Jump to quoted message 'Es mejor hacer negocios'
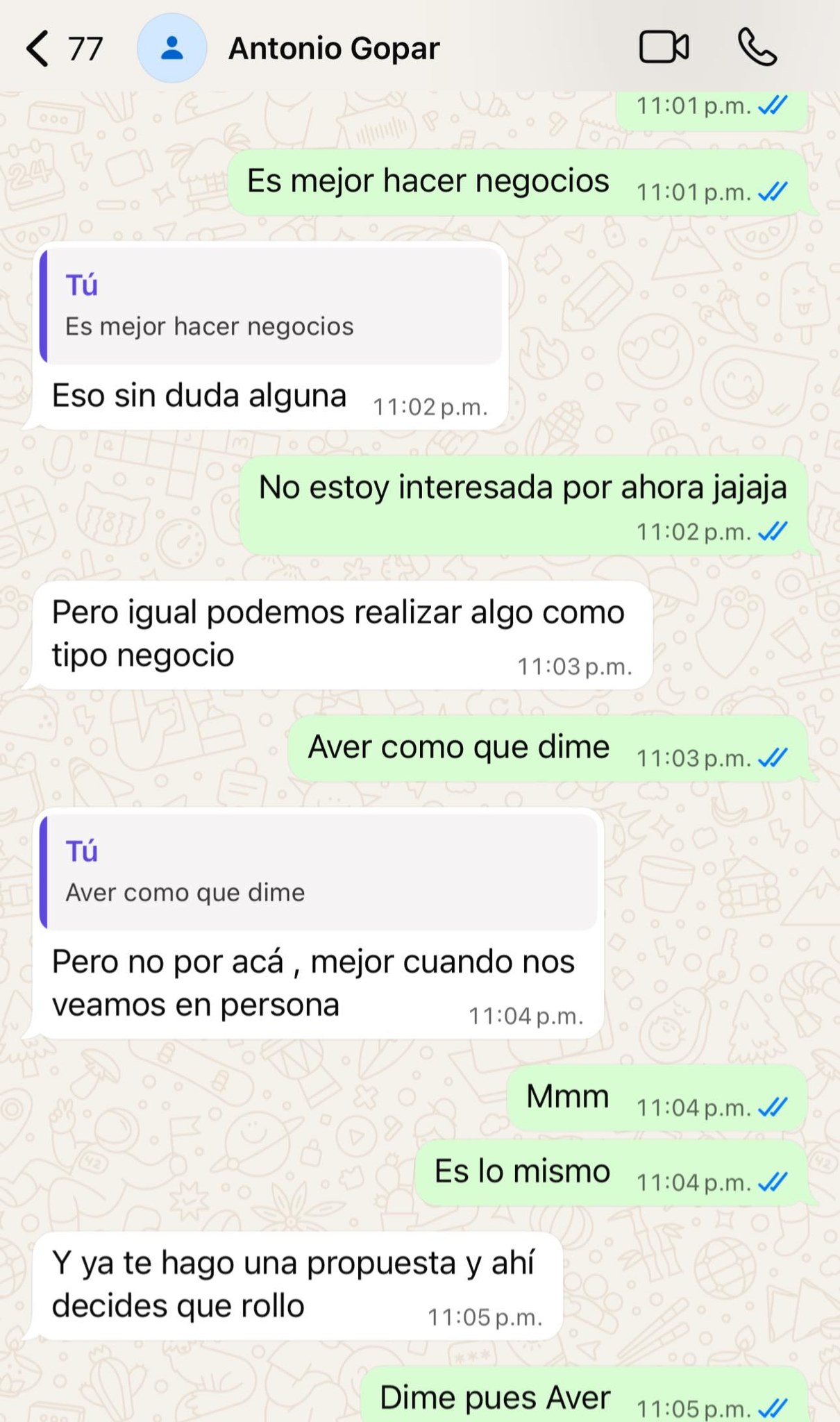The width and height of the screenshot is (840, 1422). 271,306
